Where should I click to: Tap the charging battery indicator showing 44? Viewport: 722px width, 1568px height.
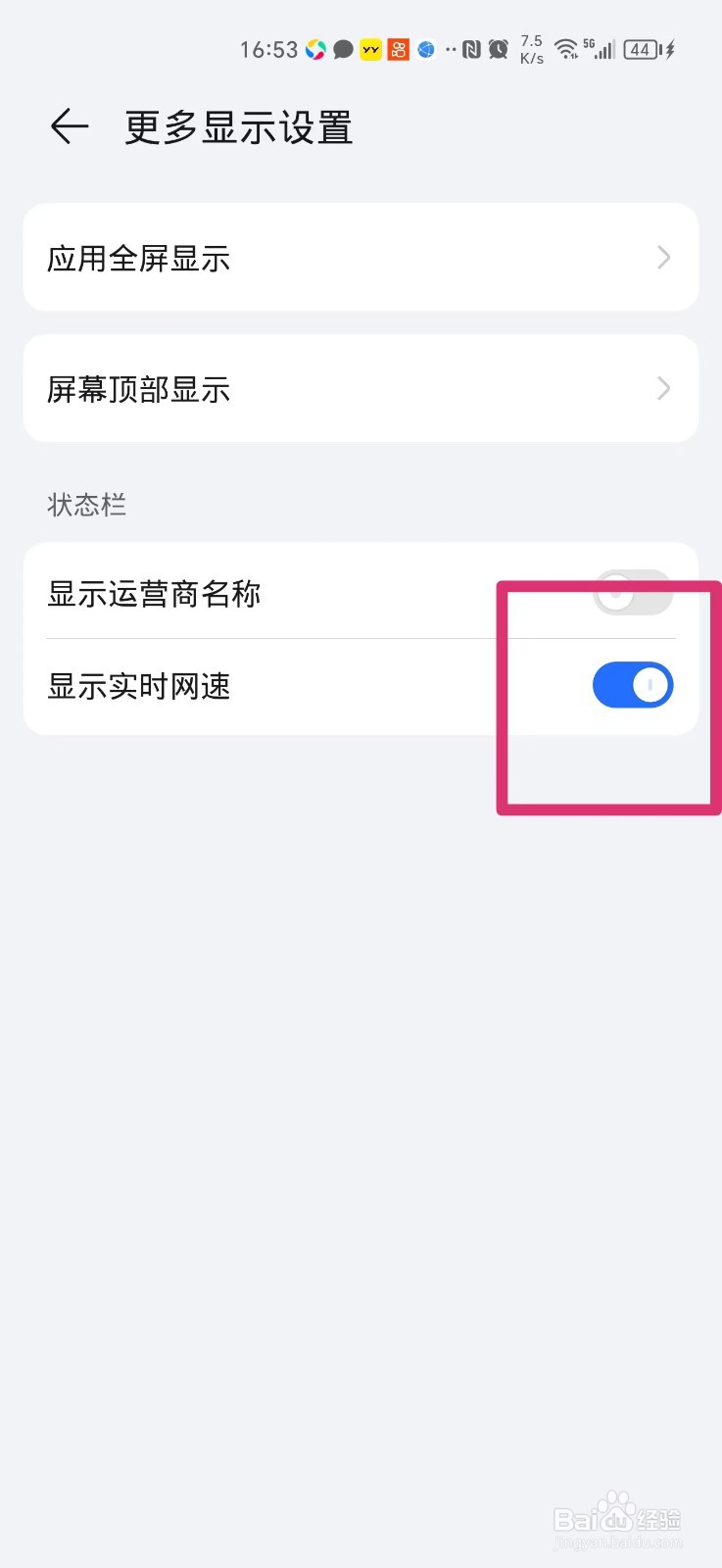(x=642, y=49)
